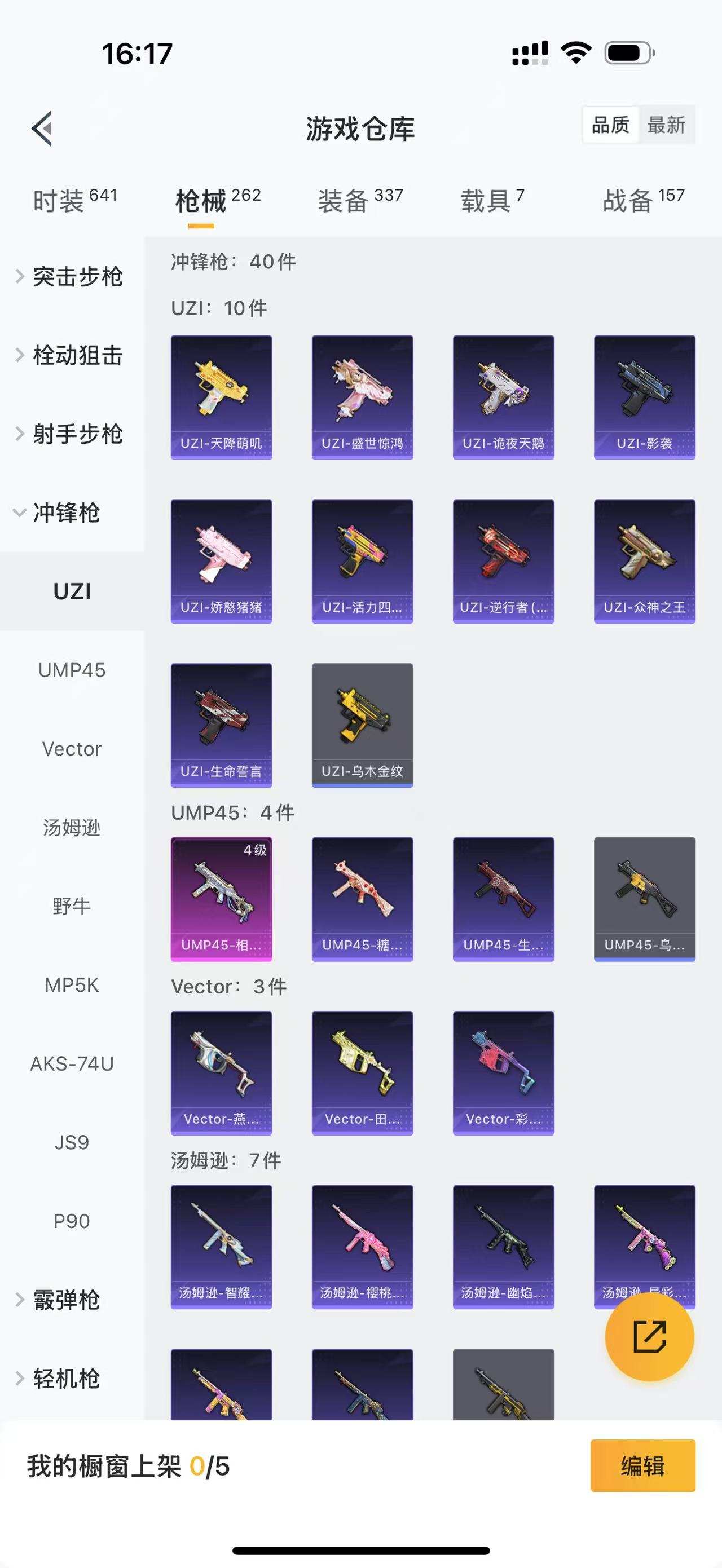Select 汤姆逊 in the sidebar
The width and height of the screenshot is (722, 1568).
click(x=72, y=828)
